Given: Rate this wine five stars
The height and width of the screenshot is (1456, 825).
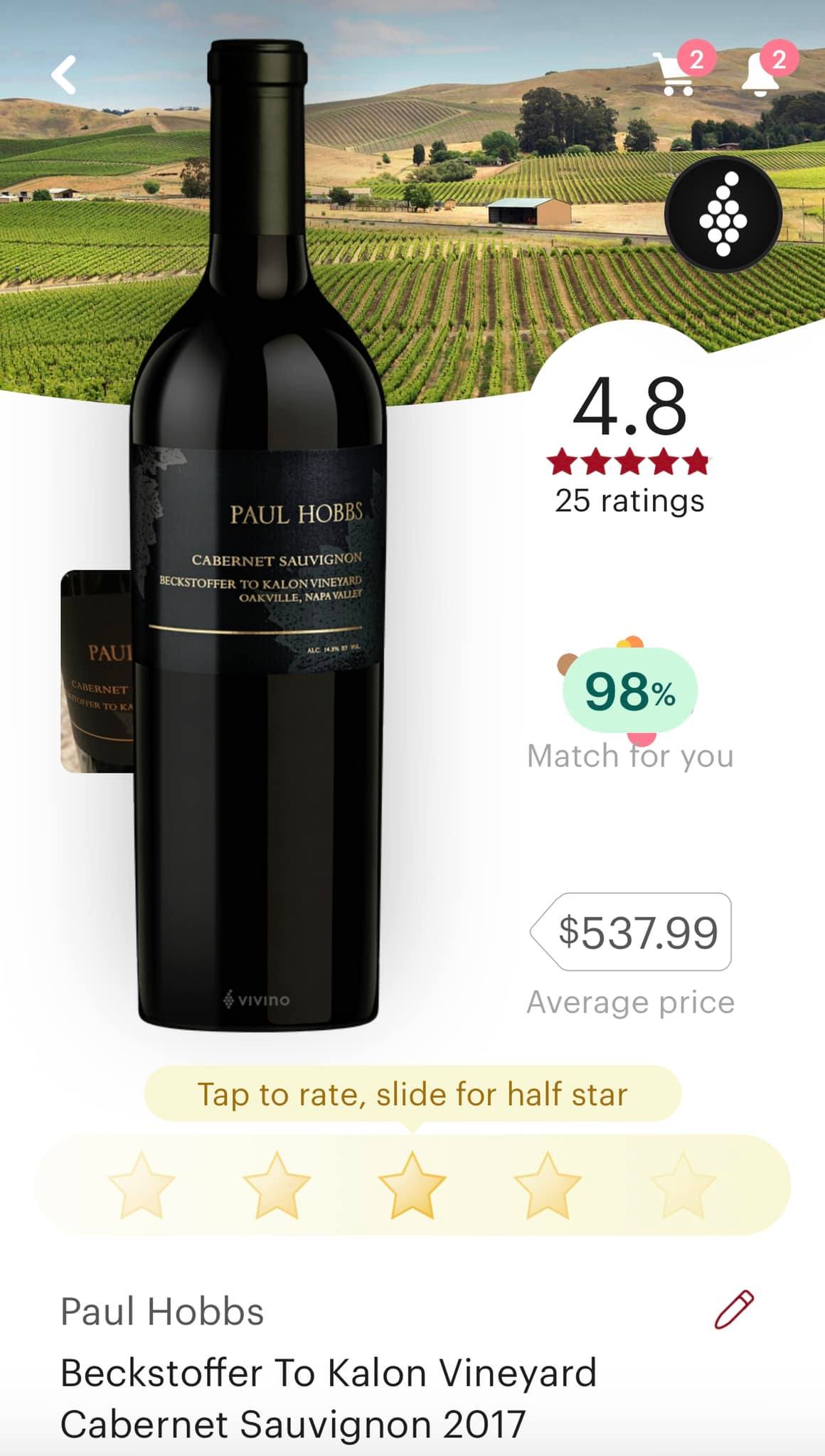Looking at the screenshot, I should click(x=682, y=1185).
